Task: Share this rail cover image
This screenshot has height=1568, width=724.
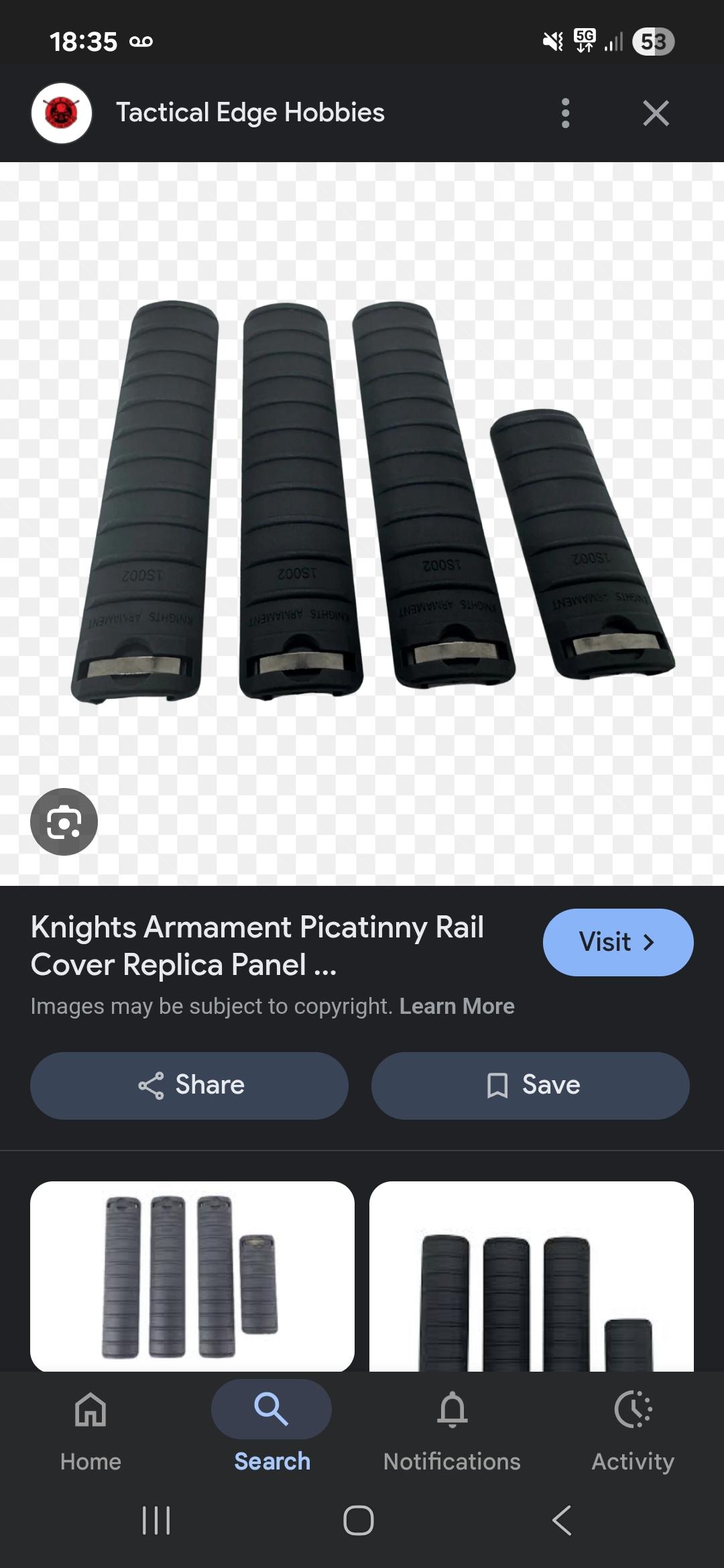Action: tap(190, 1085)
